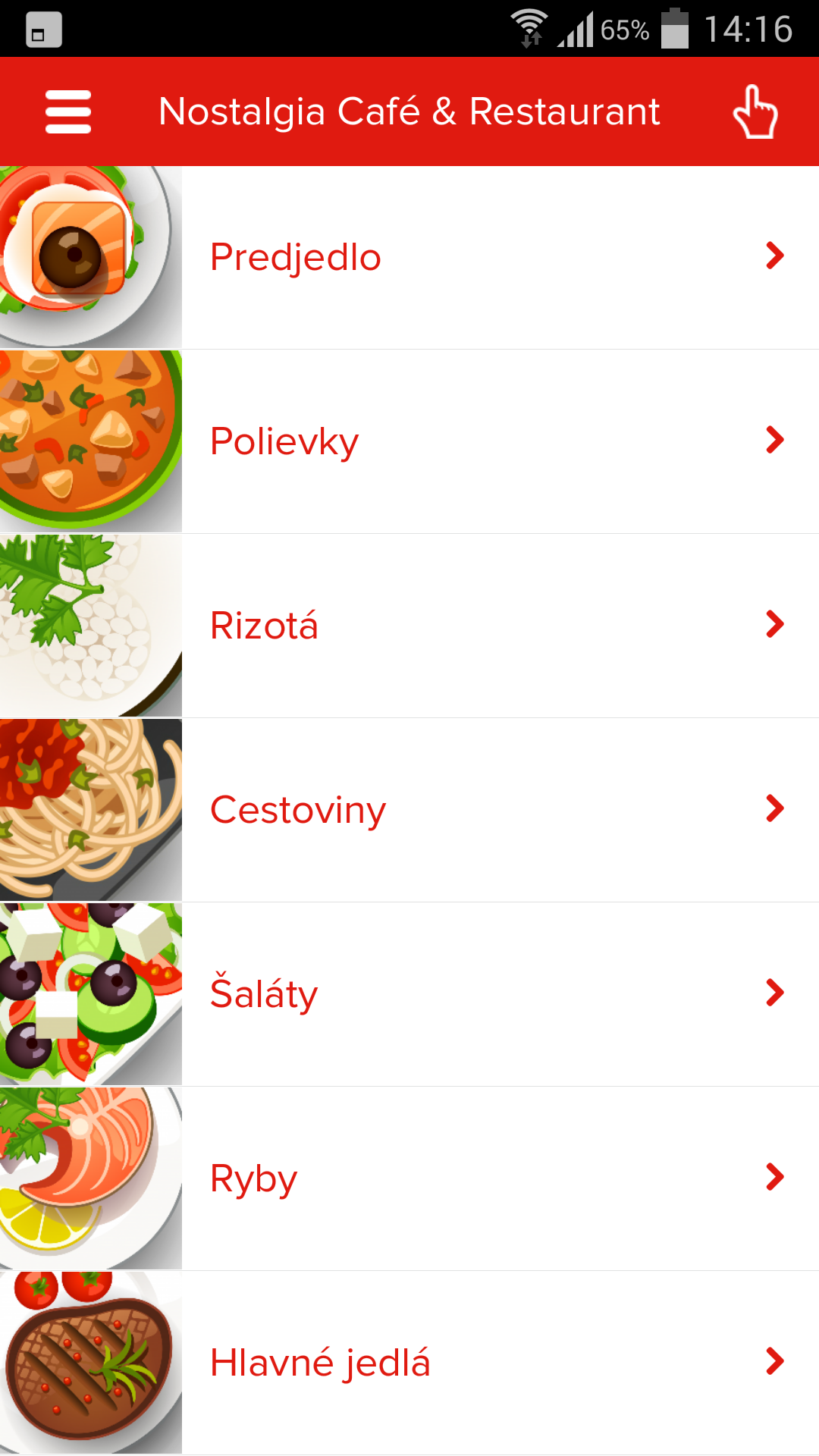Open the hamburger drawer menu
Viewport: 819px width, 1456px height.
pyautogui.click(x=68, y=111)
